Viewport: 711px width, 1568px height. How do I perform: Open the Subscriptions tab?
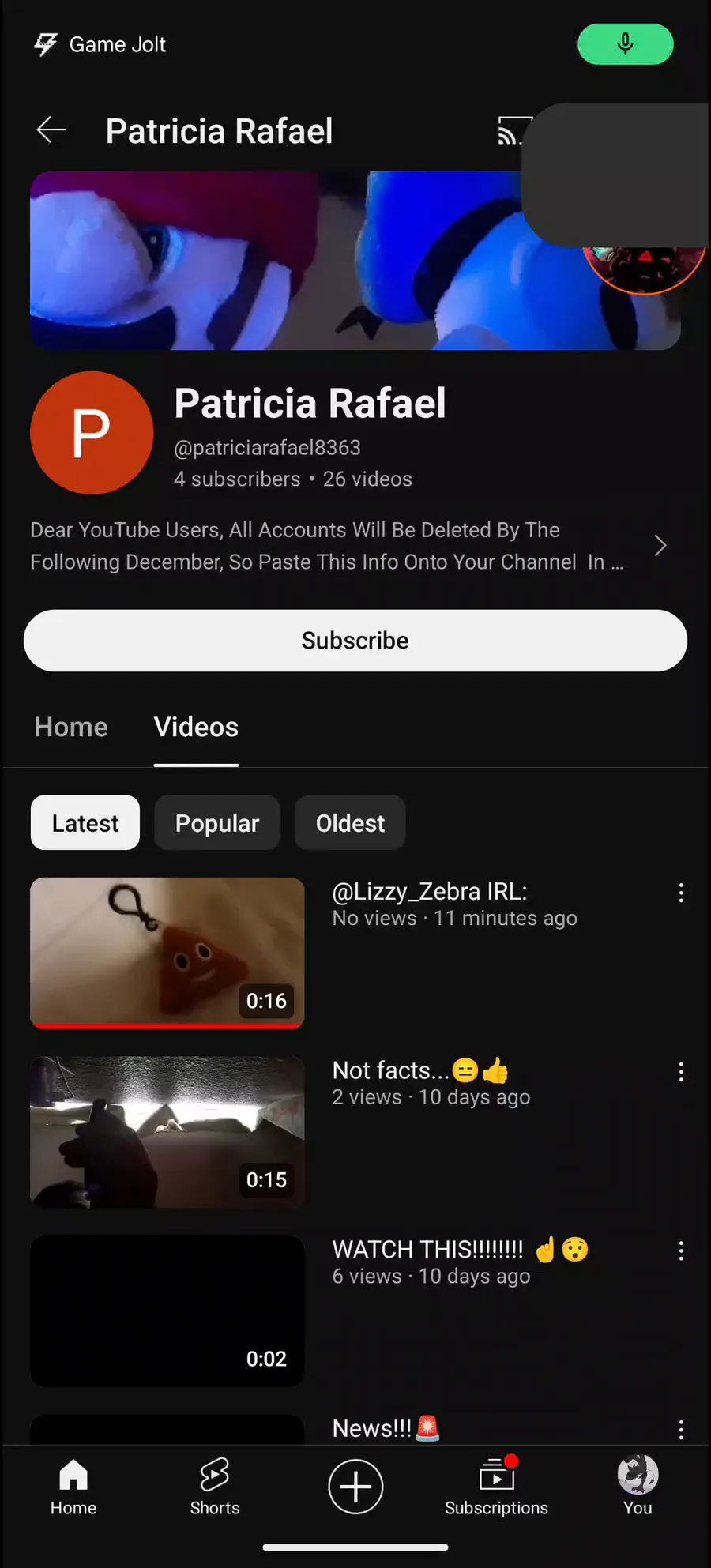(x=496, y=1487)
